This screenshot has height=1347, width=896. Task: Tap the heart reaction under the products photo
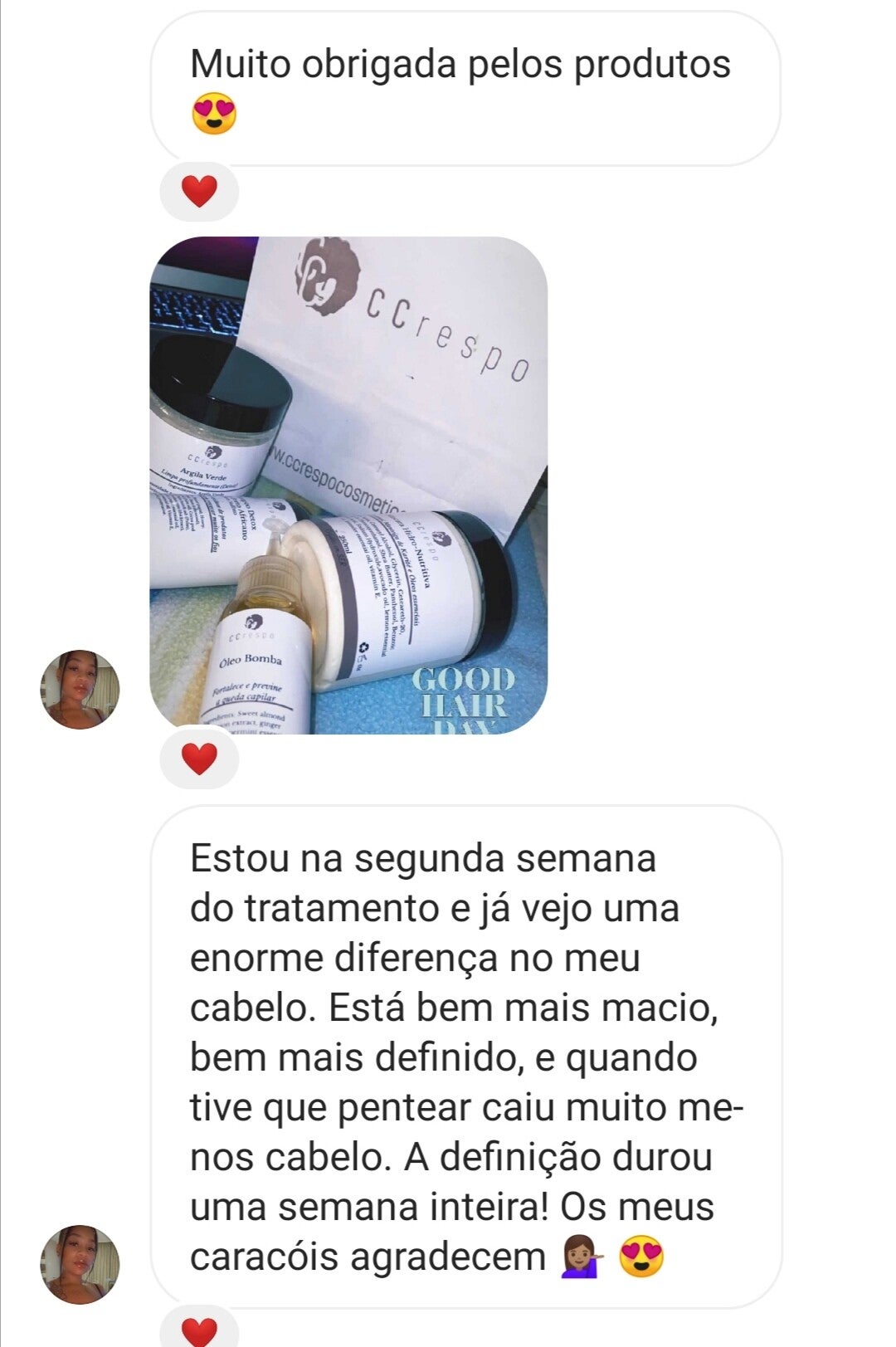[199, 759]
